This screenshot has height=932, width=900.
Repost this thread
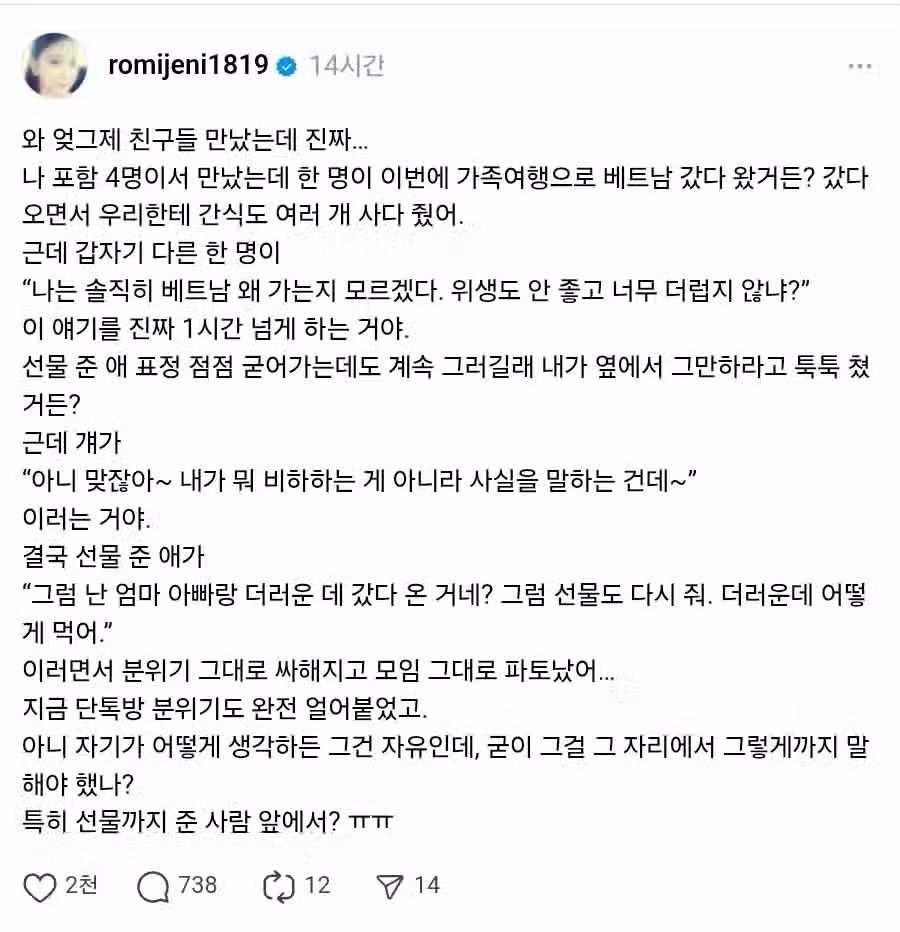pos(276,886)
